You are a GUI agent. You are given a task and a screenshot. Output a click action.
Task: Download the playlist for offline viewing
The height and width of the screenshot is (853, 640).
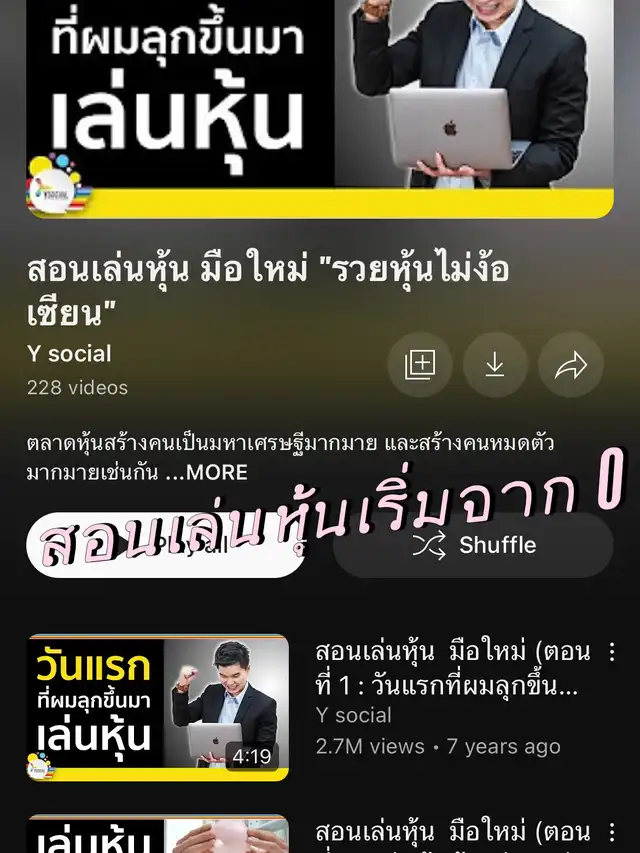[495, 365]
